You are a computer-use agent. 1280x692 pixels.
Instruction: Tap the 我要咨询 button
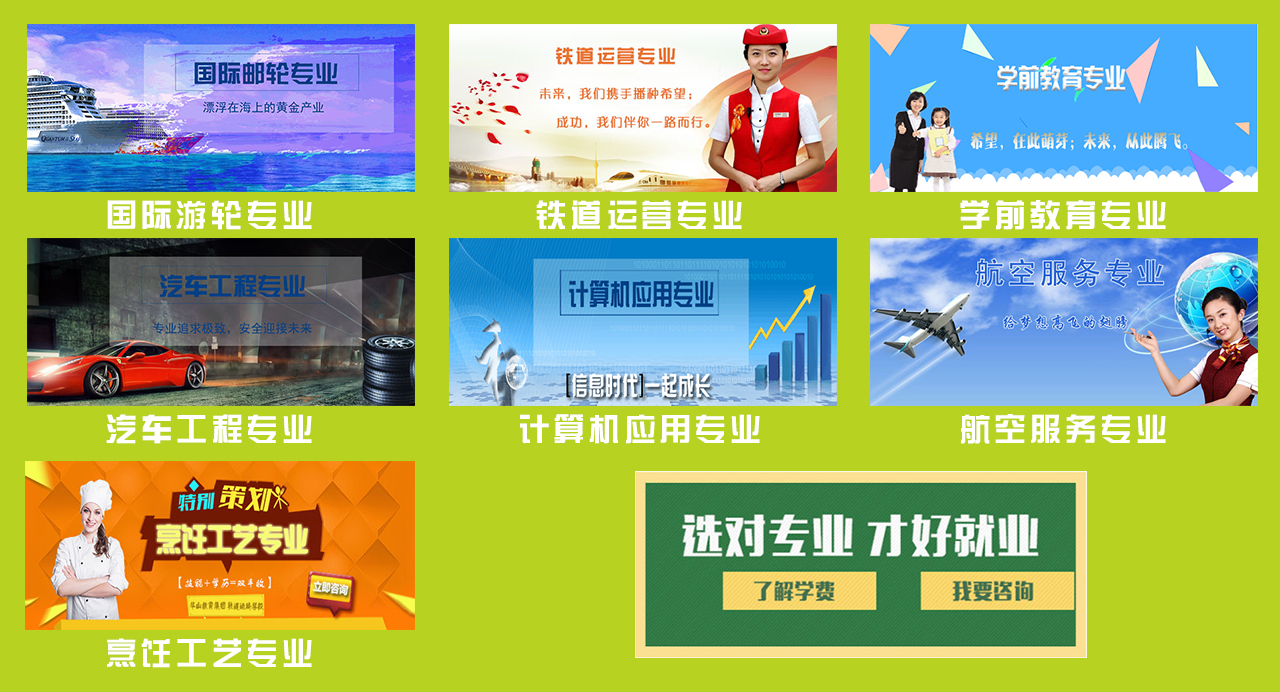(x=997, y=591)
